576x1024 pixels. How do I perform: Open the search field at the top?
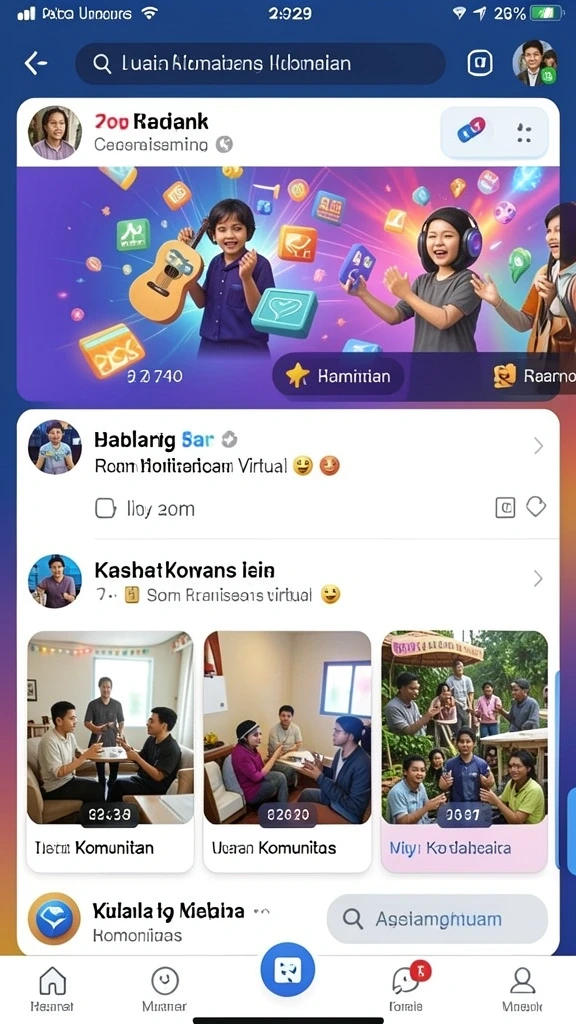click(x=260, y=63)
